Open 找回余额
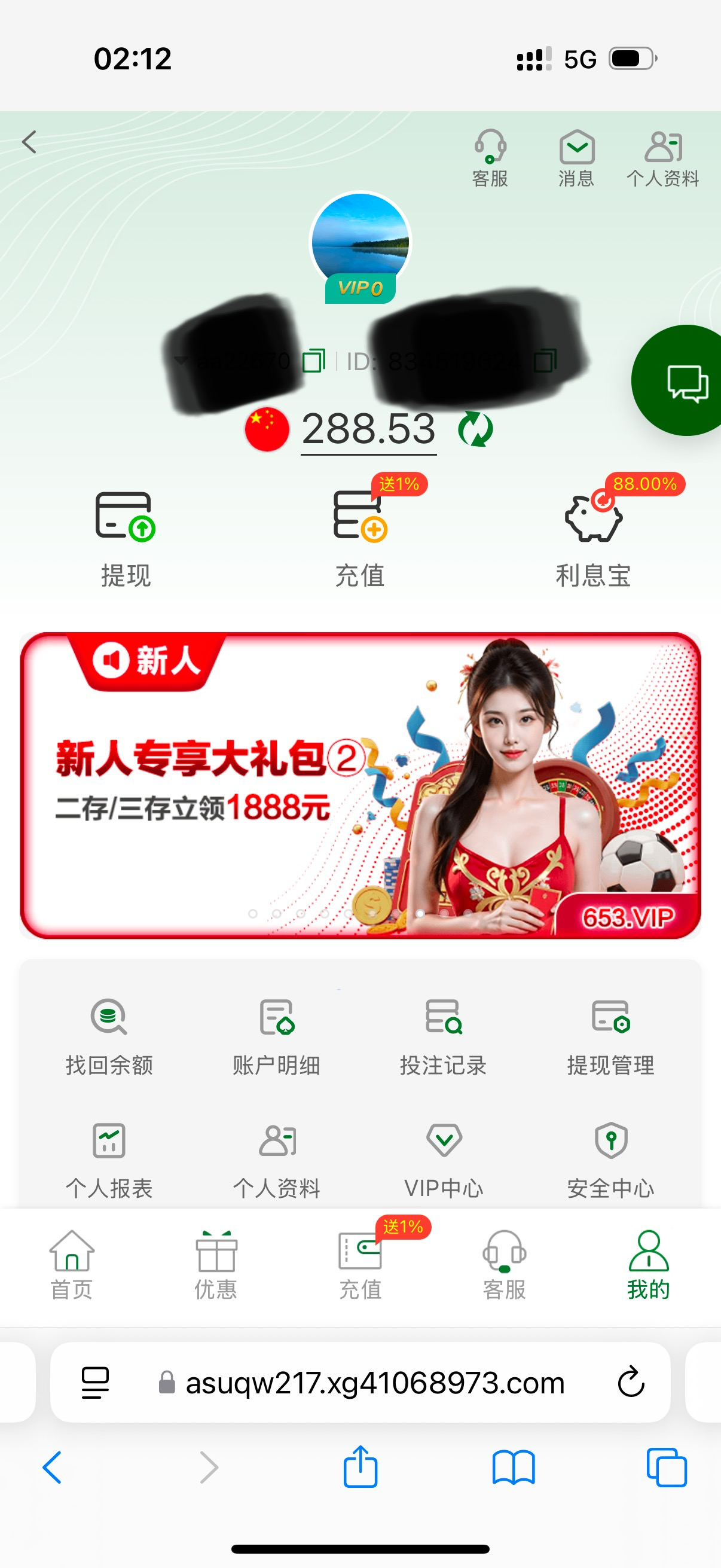The height and width of the screenshot is (1568, 721). (x=109, y=1037)
